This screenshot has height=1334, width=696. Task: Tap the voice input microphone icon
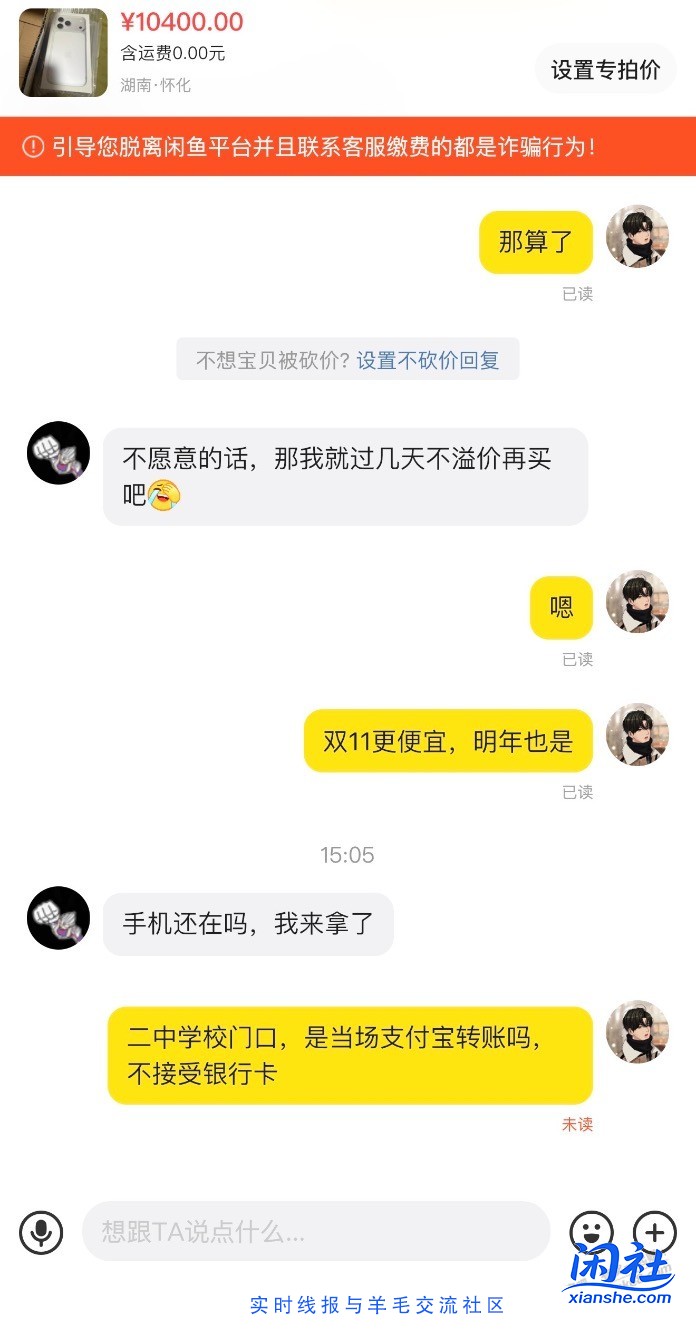point(41,1232)
